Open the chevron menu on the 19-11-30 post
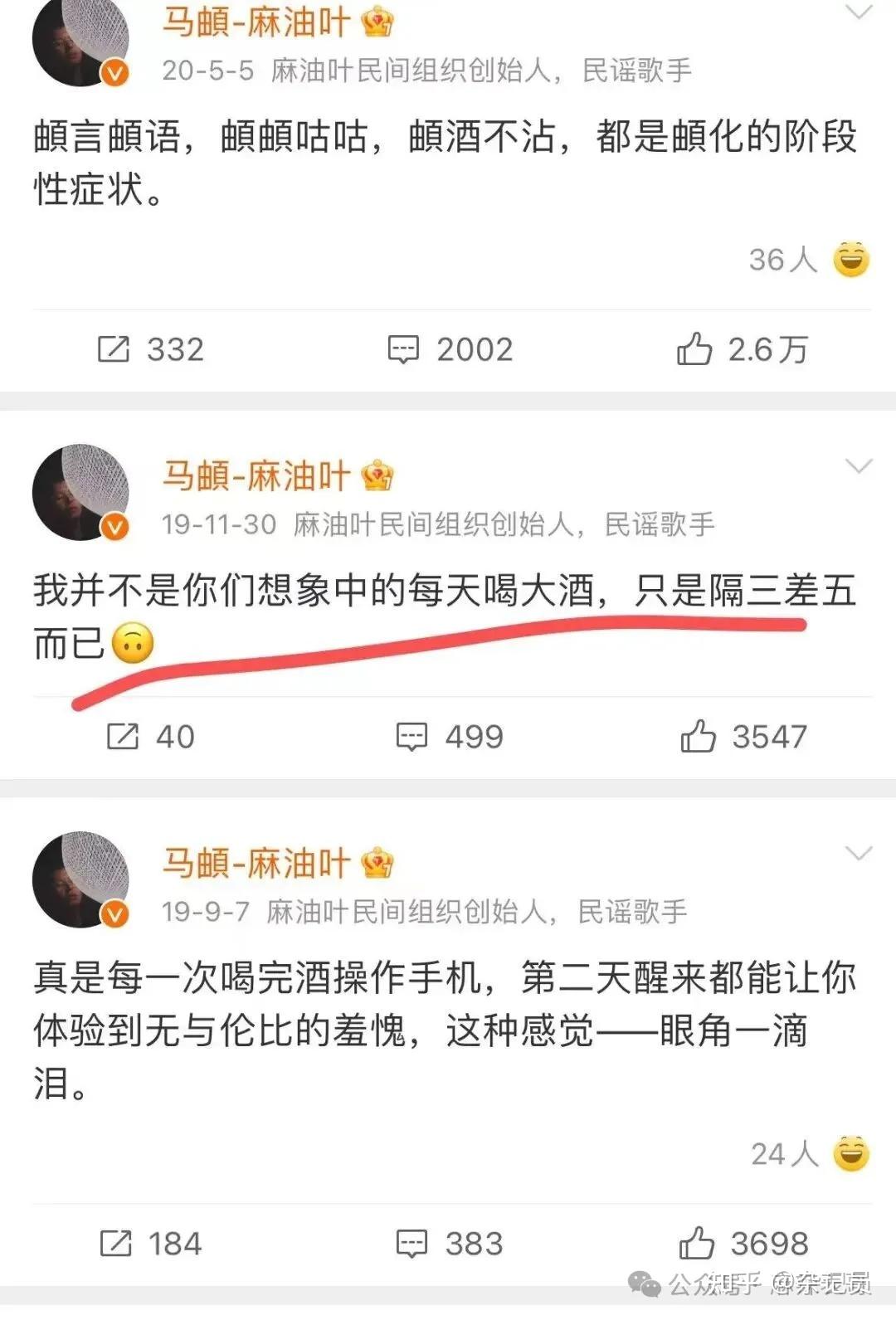Viewport: 896px width, 1320px height. pos(858,466)
